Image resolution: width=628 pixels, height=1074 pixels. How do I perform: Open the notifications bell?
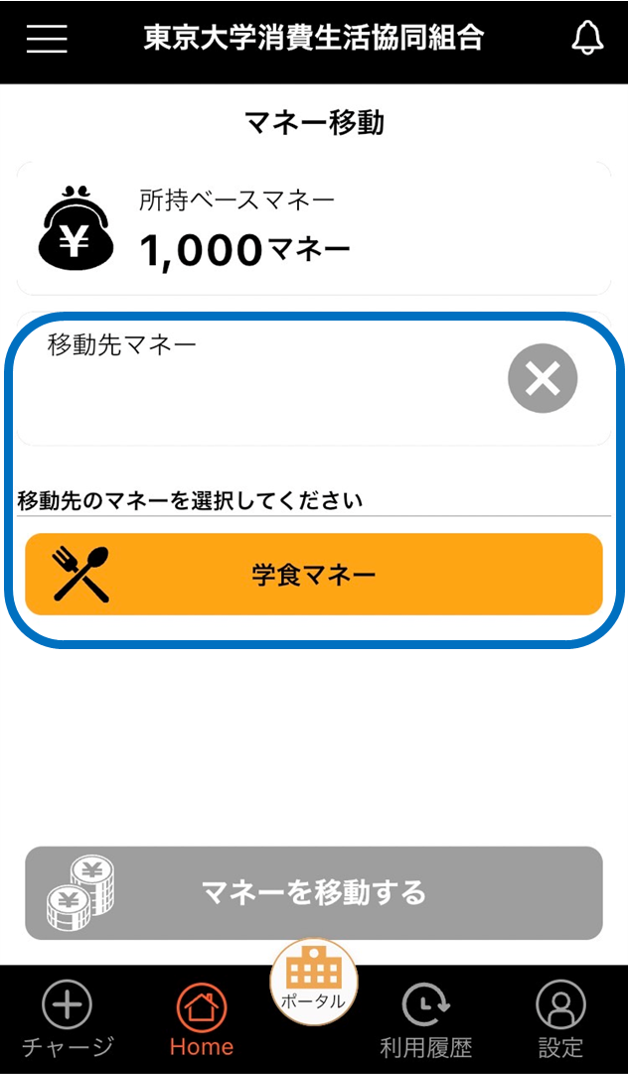(587, 39)
